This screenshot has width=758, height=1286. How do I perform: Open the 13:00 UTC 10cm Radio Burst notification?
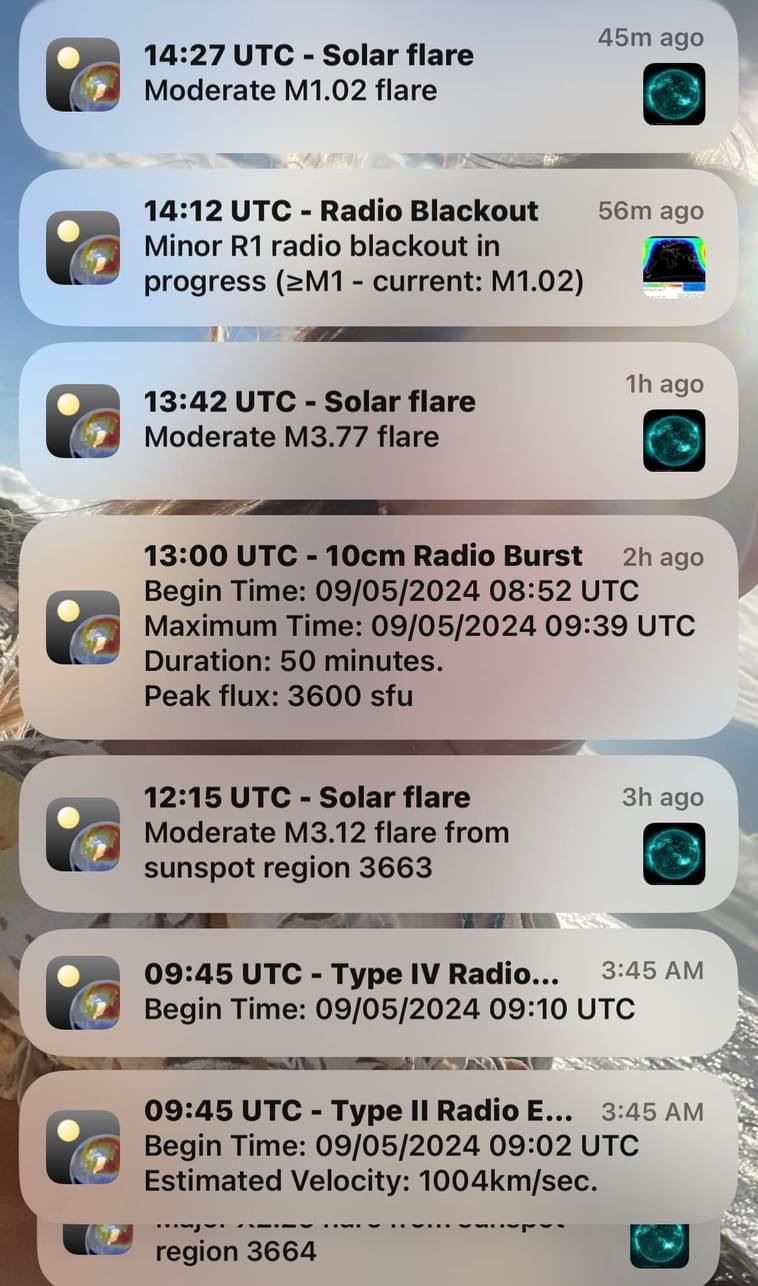(x=378, y=626)
